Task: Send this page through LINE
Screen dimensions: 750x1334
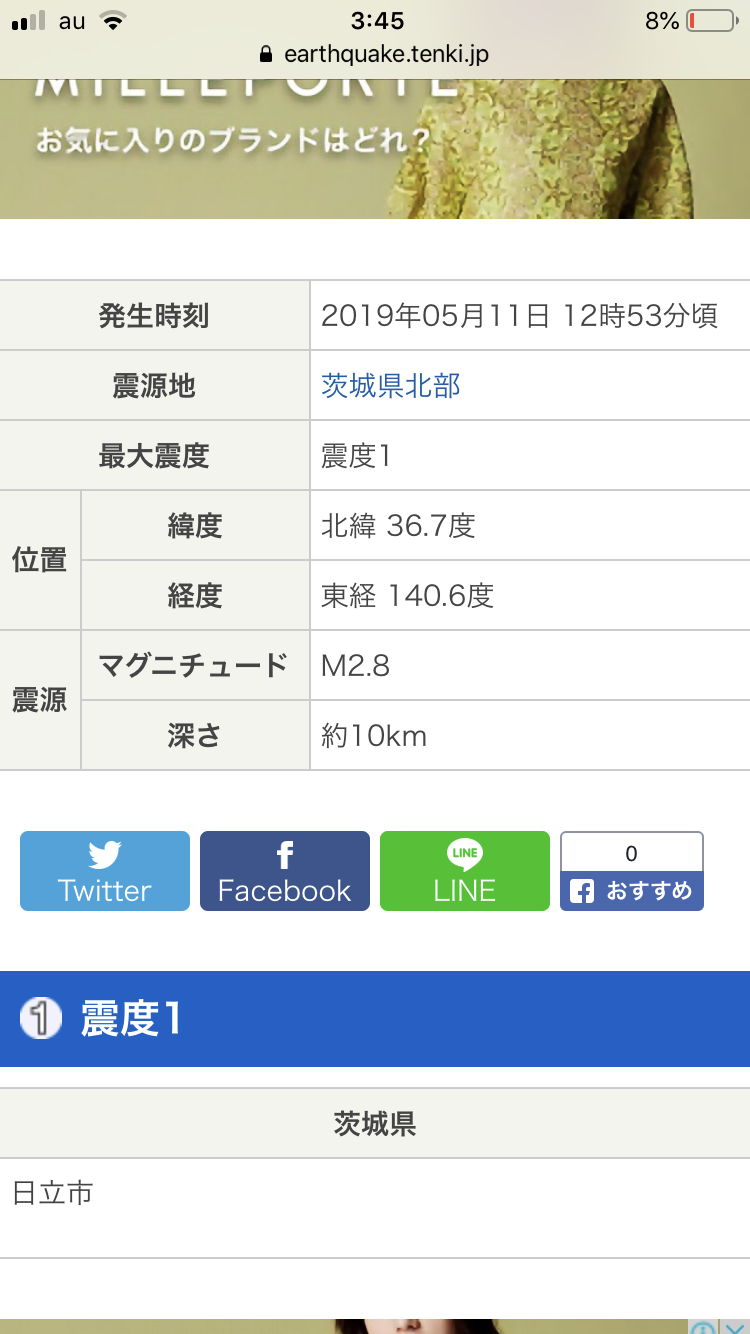Action: pyautogui.click(x=465, y=871)
